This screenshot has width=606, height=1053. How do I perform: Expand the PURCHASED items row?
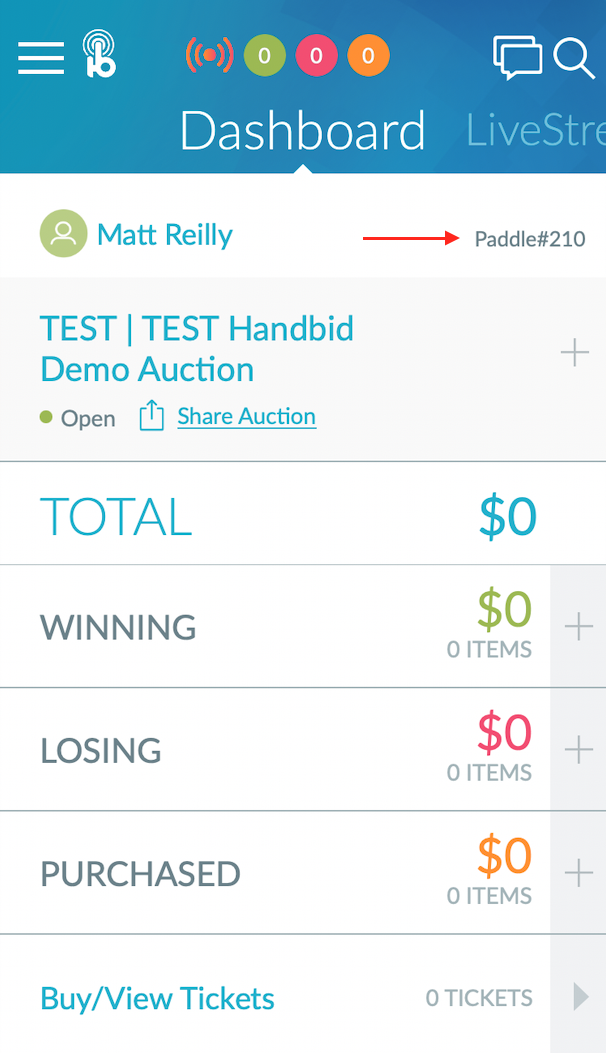pyautogui.click(x=578, y=873)
